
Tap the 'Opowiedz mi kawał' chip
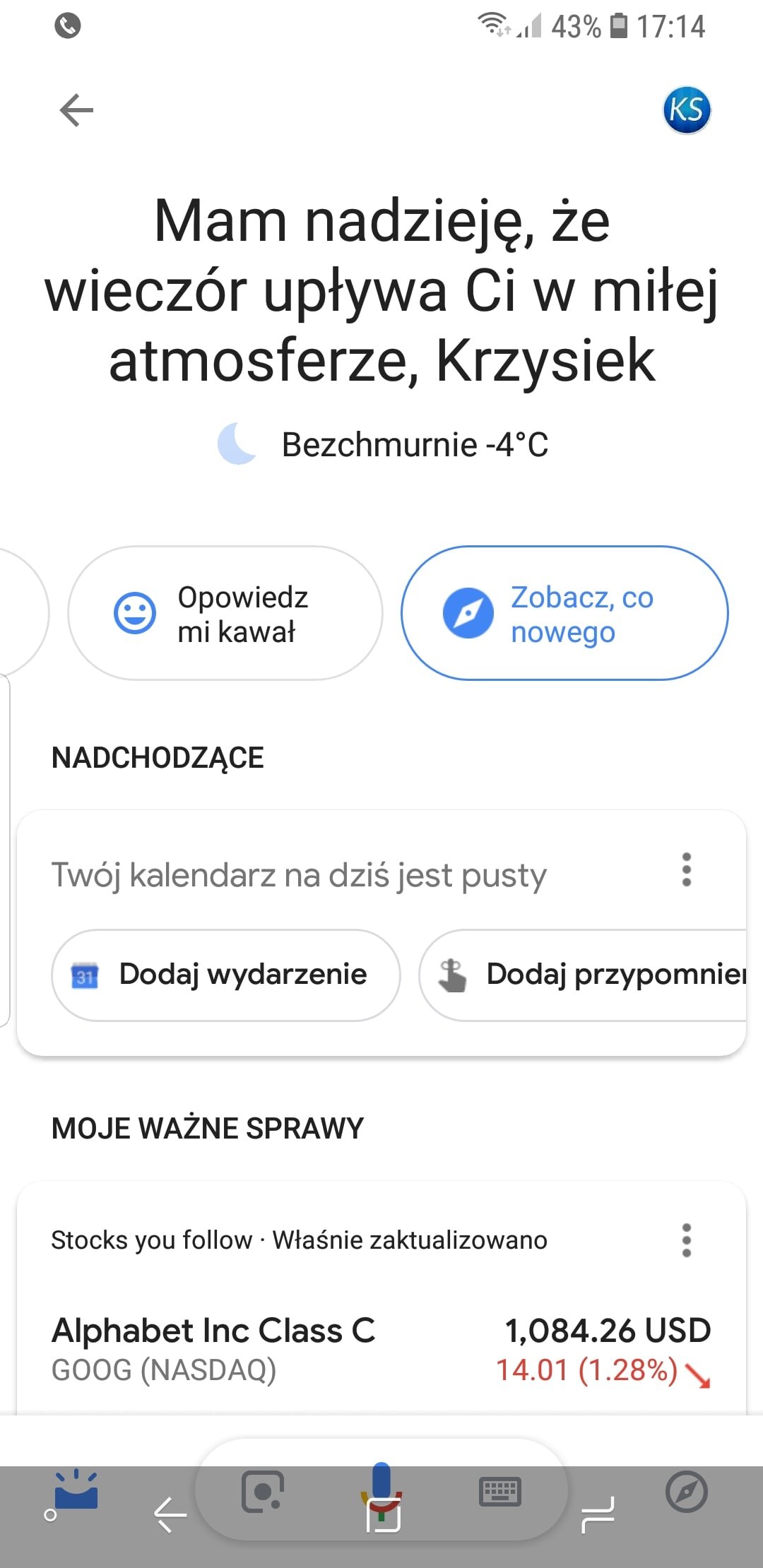pyautogui.click(x=225, y=613)
